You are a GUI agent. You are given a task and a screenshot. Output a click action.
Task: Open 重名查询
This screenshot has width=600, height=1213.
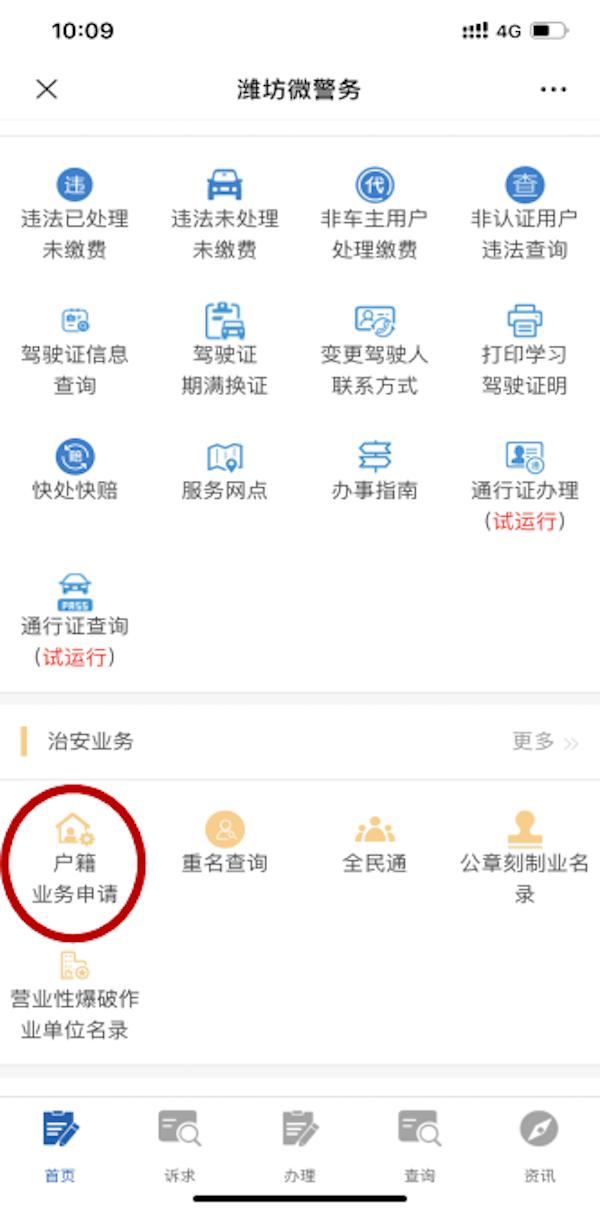[x=225, y=843]
